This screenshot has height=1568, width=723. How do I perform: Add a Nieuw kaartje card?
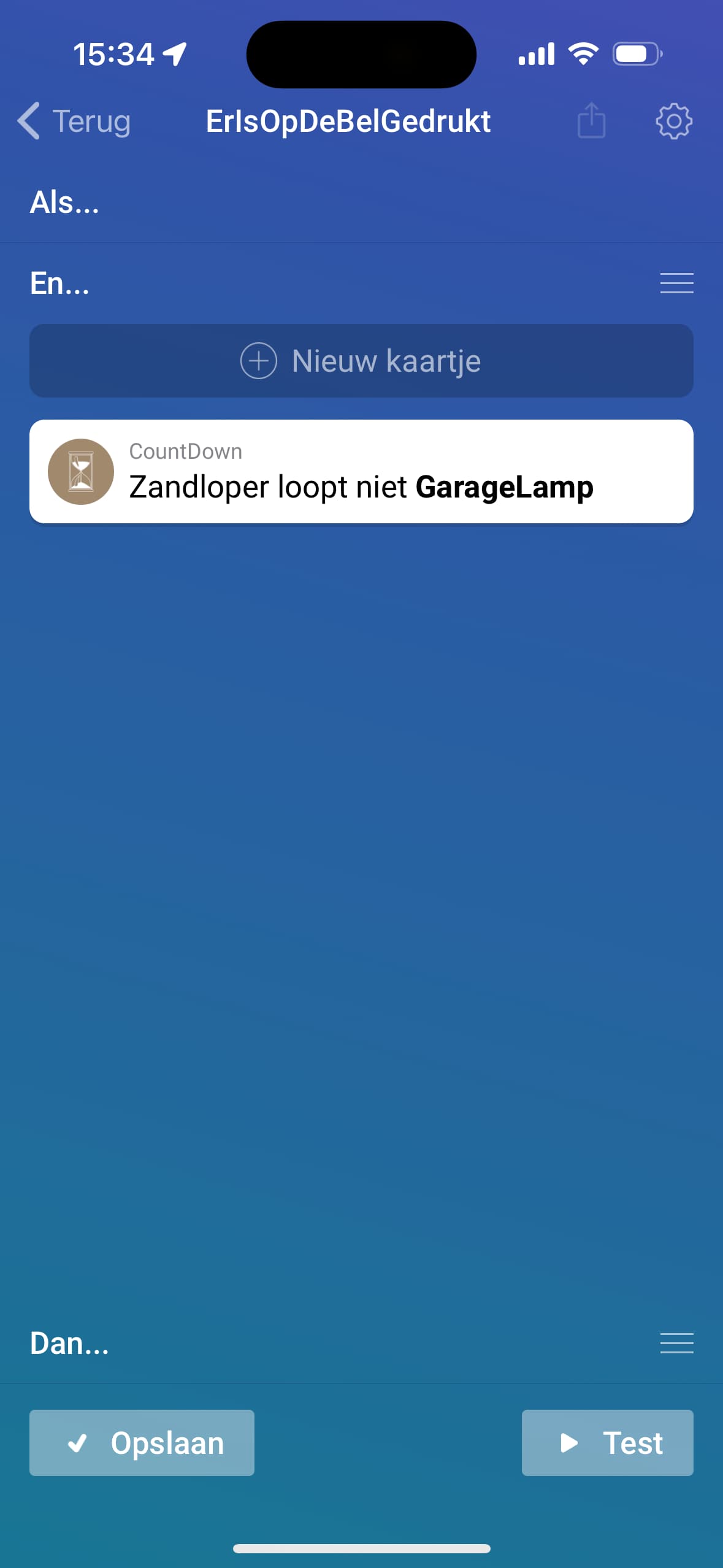361,361
